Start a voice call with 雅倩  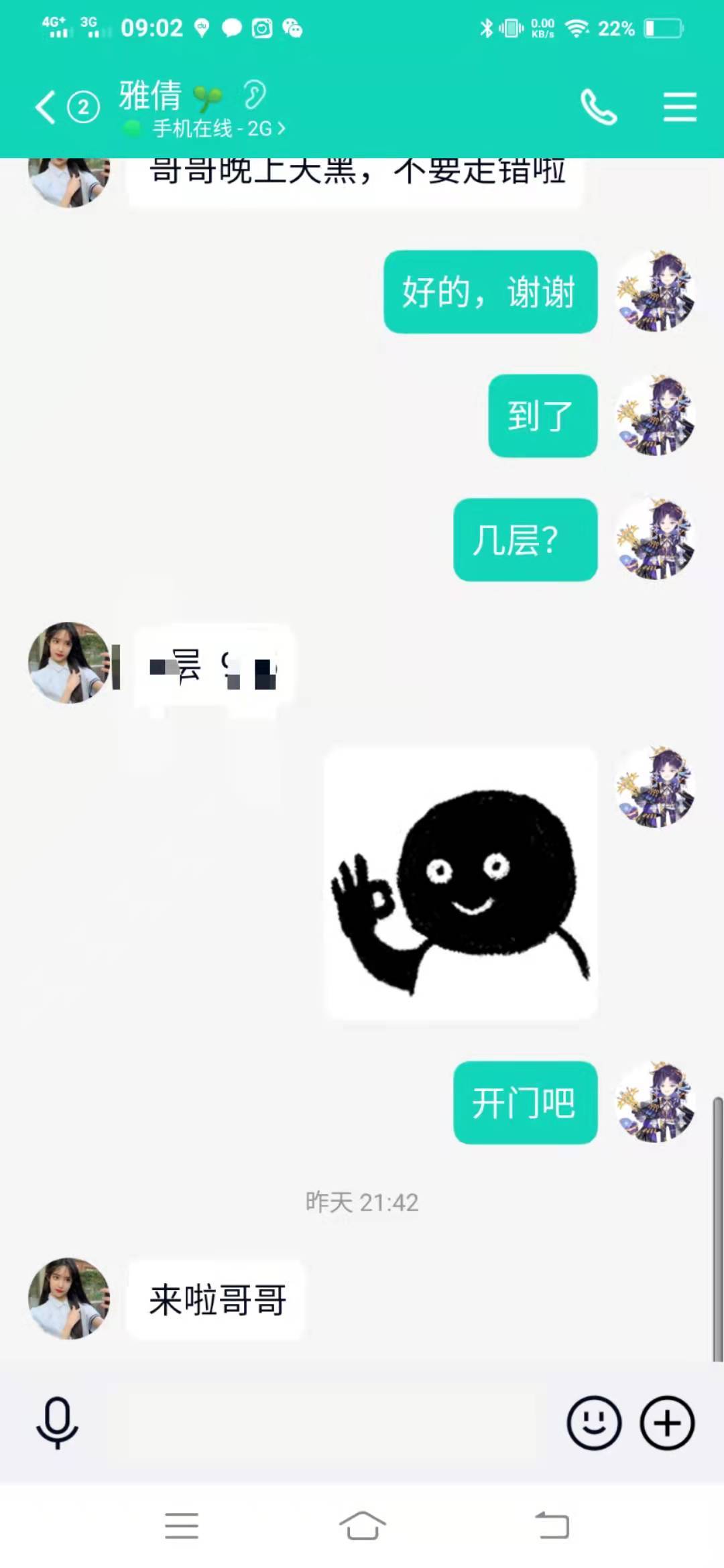[x=598, y=107]
